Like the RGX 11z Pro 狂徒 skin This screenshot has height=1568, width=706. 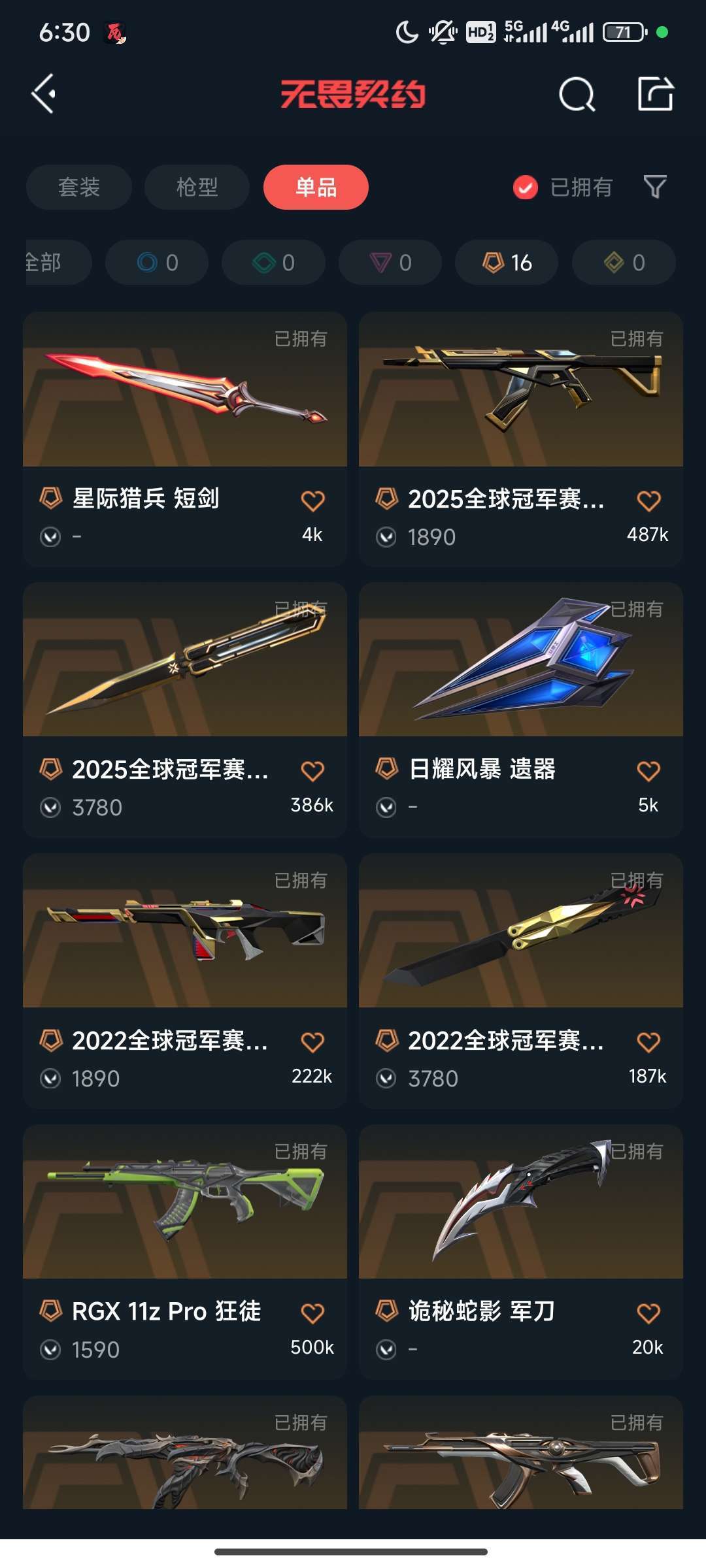pos(312,1313)
